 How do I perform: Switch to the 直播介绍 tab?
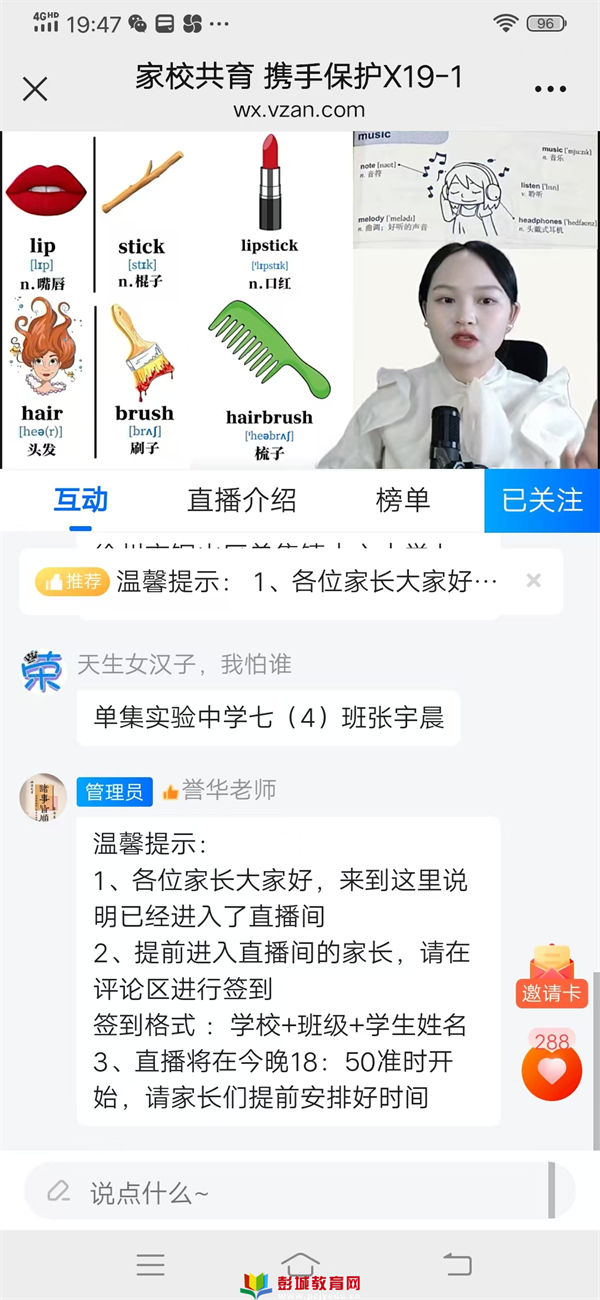click(x=242, y=500)
